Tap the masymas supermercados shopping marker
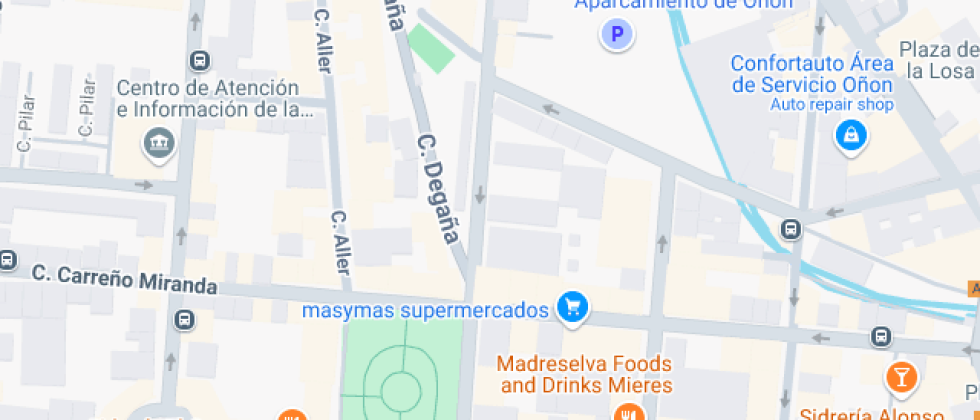Image resolution: width=980 pixels, height=420 pixels. click(572, 309)
